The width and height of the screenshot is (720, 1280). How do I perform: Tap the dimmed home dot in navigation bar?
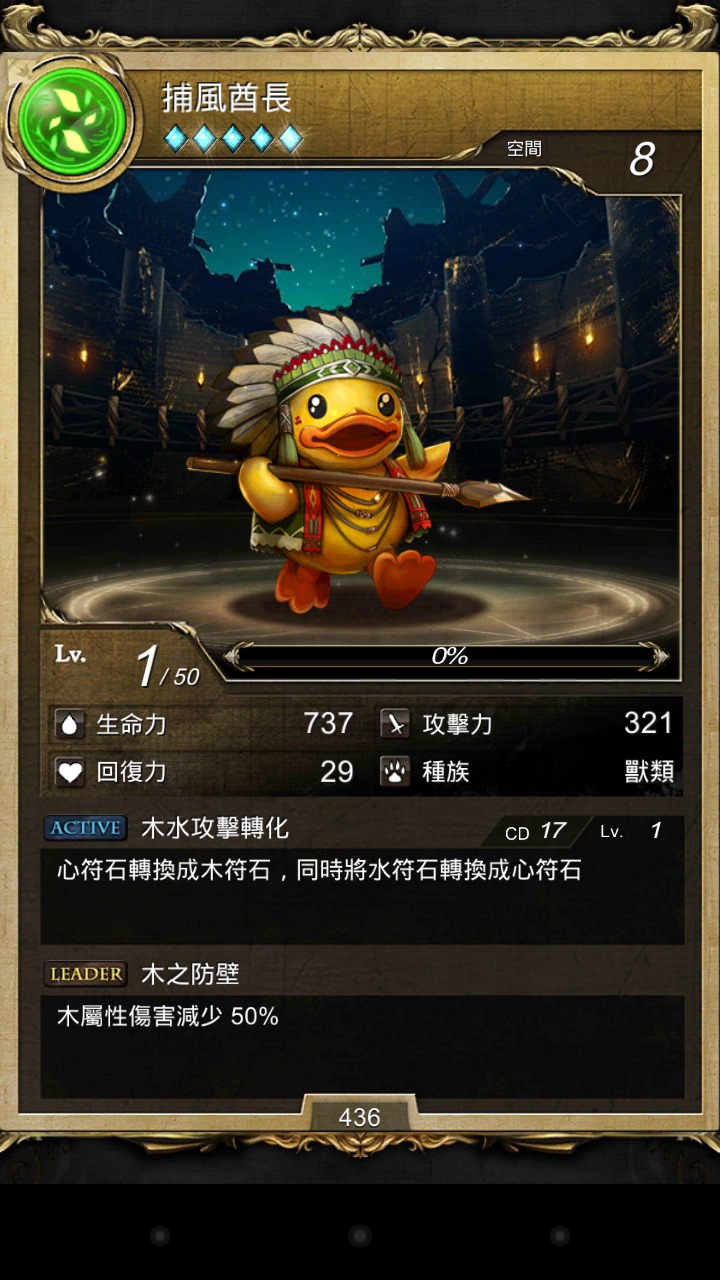360,1236
